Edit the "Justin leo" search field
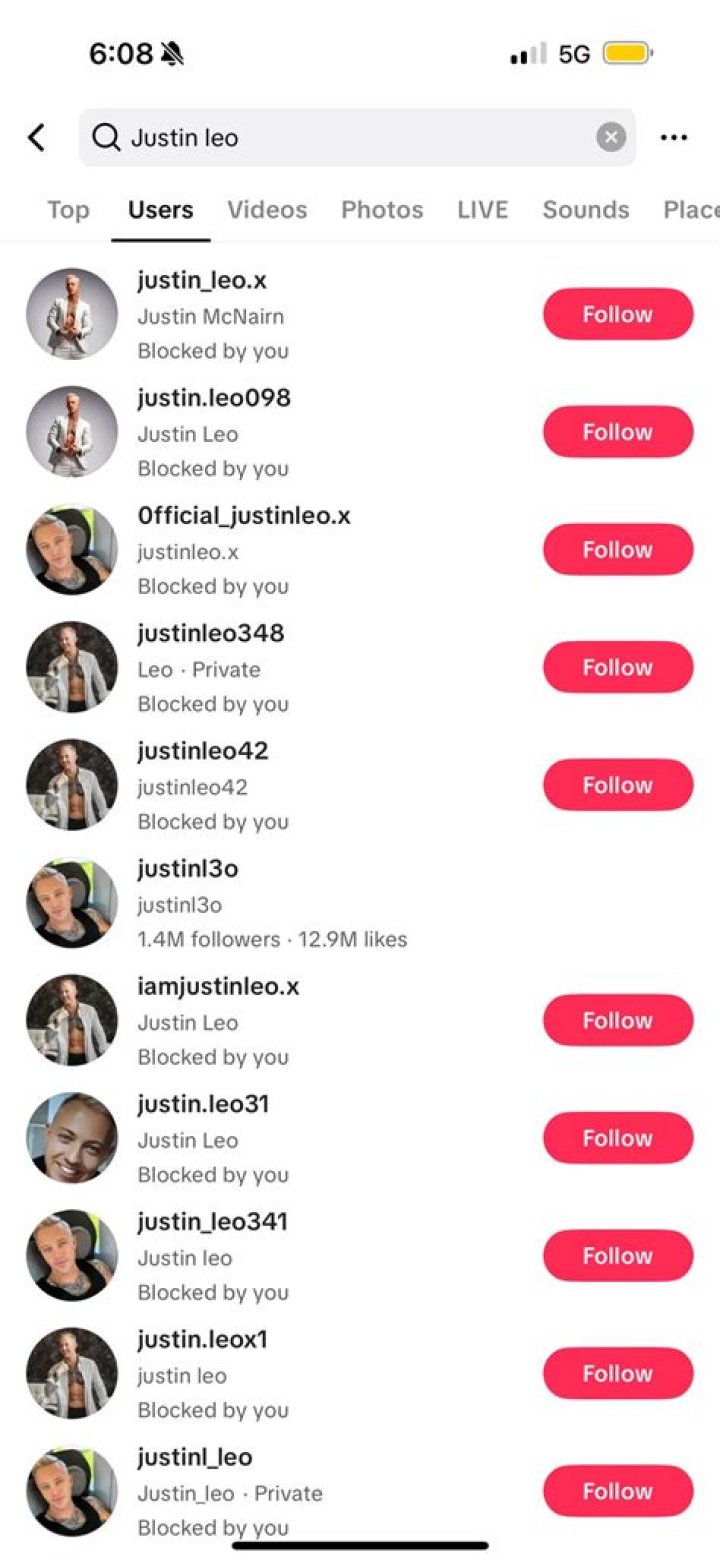This screenshot has height=1563, width=720. [x=357, y=137]
